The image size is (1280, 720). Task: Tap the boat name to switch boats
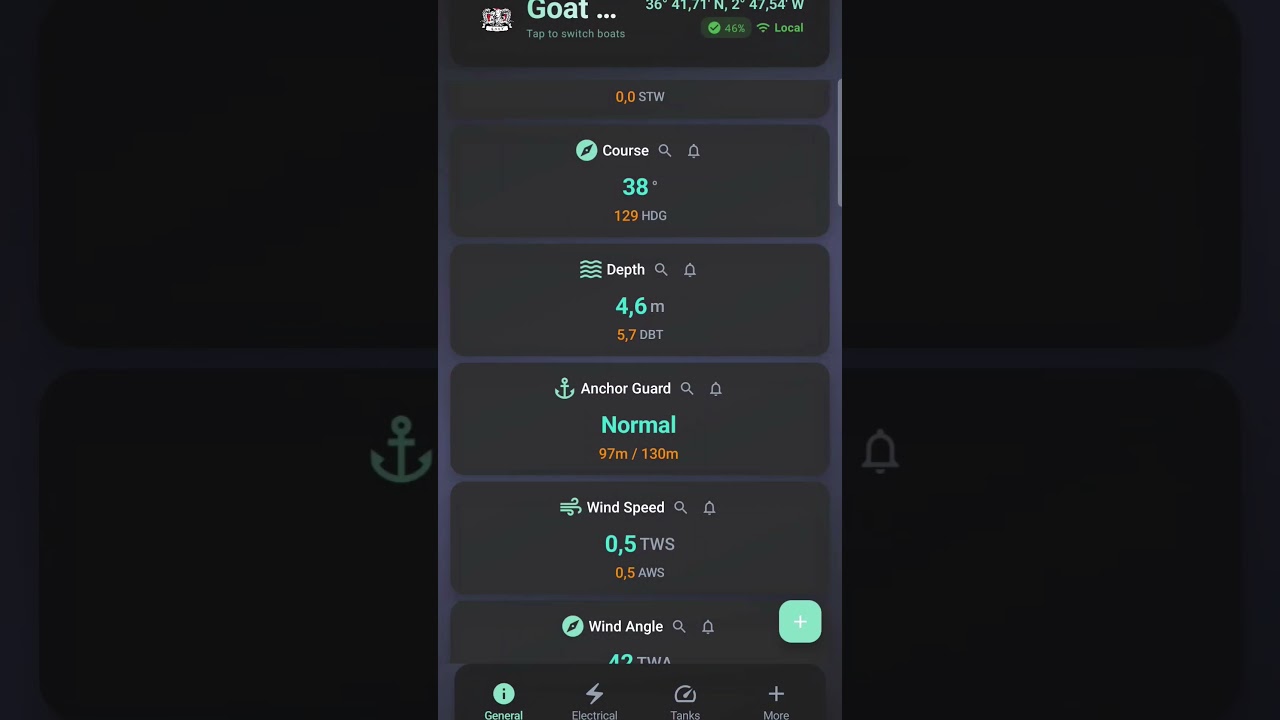(571, 12)
